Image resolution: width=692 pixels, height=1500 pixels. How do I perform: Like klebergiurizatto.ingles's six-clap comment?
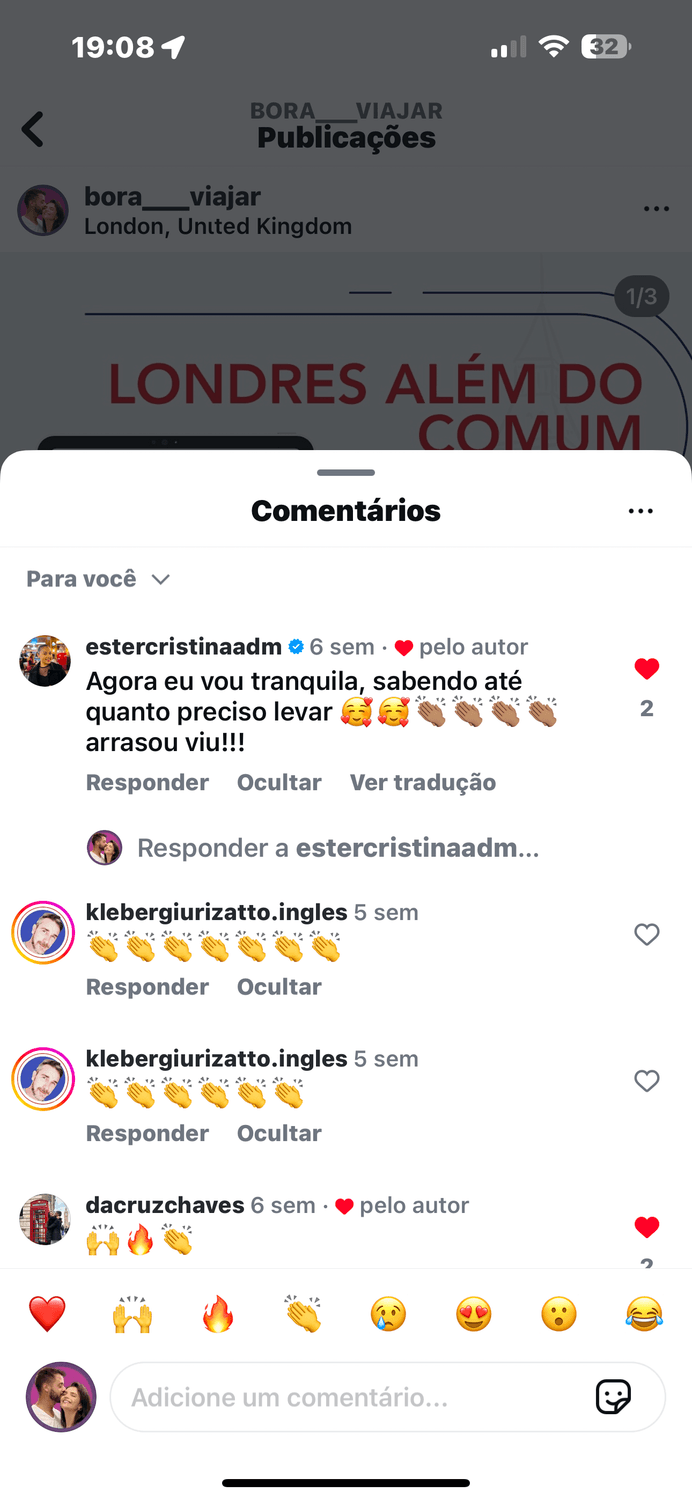coord(647,1080)
